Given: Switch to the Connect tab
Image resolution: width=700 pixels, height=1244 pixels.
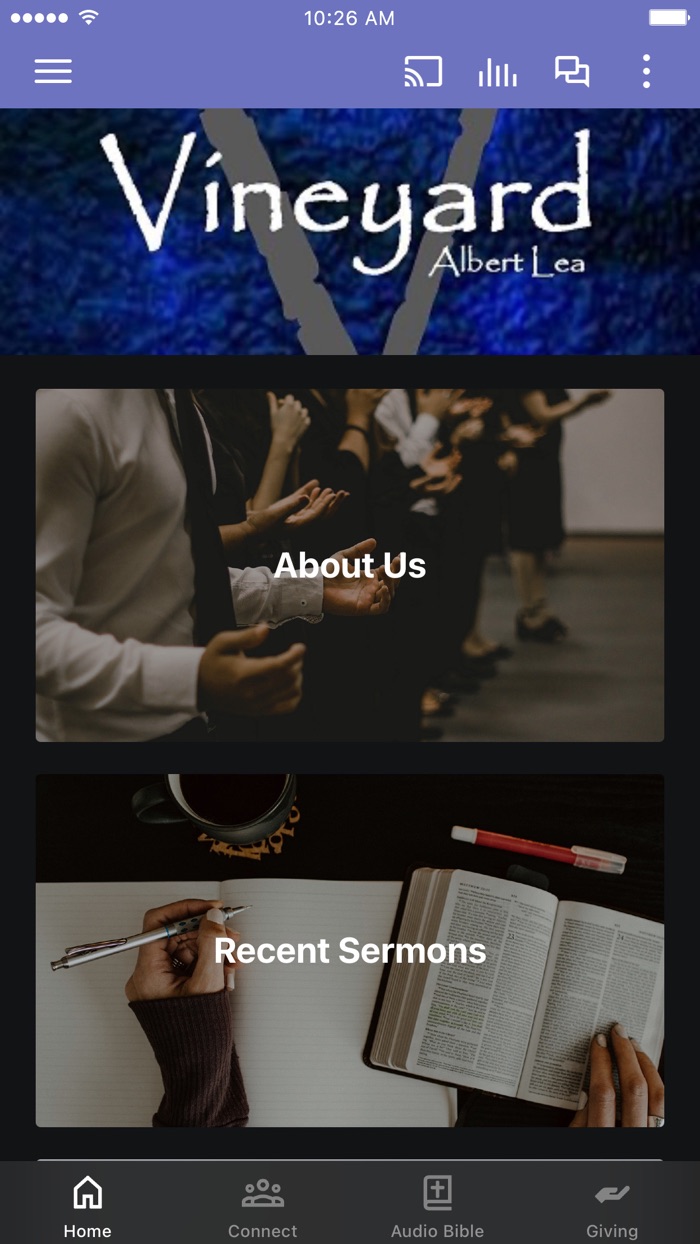Looking at the screenshot, I should 262,1207.
